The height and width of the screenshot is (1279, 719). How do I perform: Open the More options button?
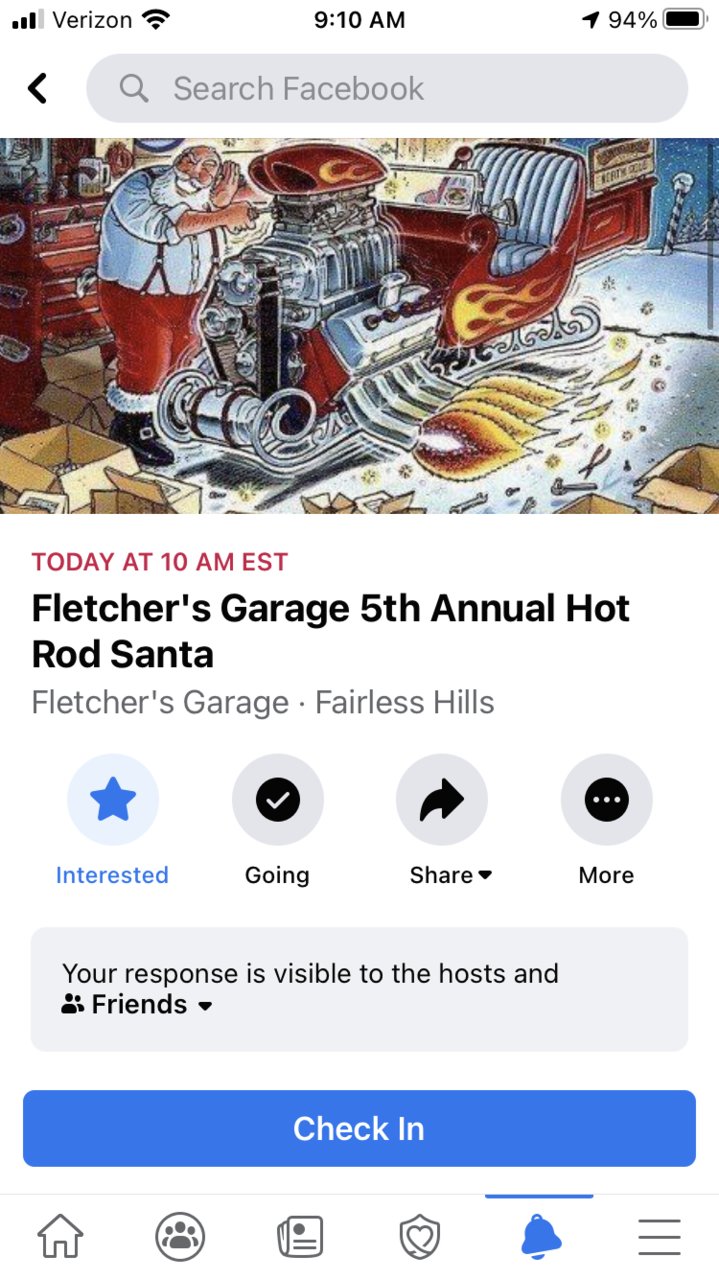pyautogui.click(x=606, y=799)
